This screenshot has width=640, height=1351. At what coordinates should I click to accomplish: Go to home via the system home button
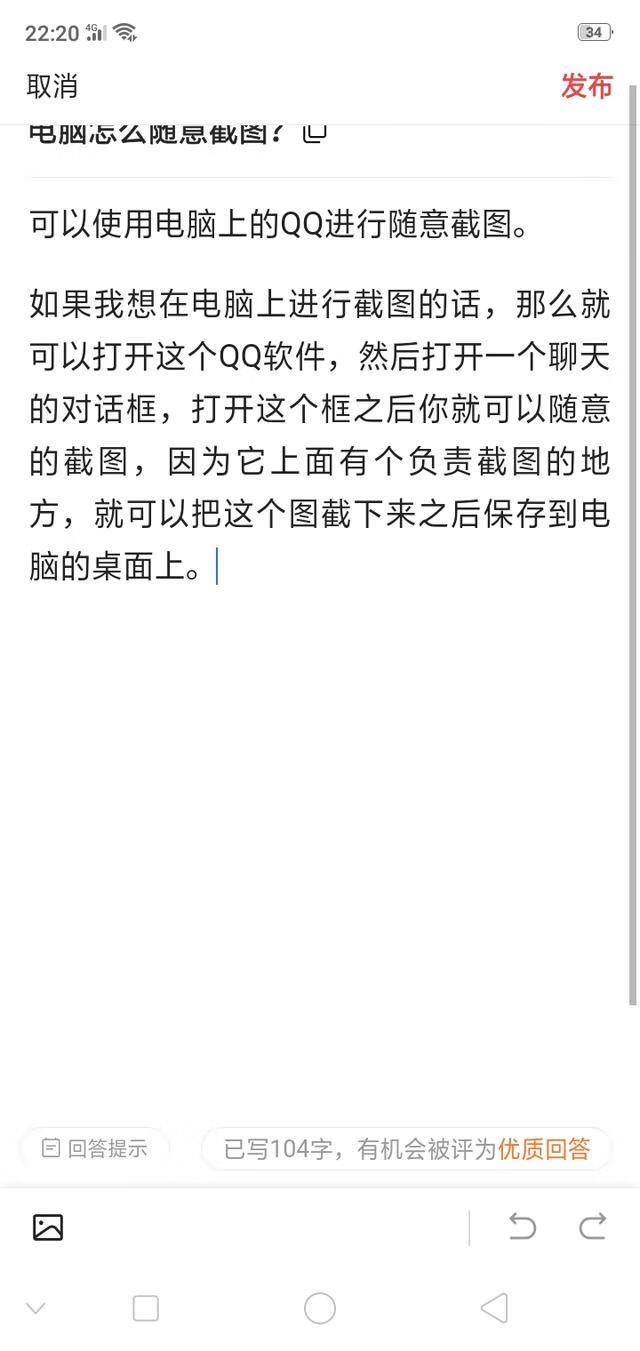(x=320, y=1308)
